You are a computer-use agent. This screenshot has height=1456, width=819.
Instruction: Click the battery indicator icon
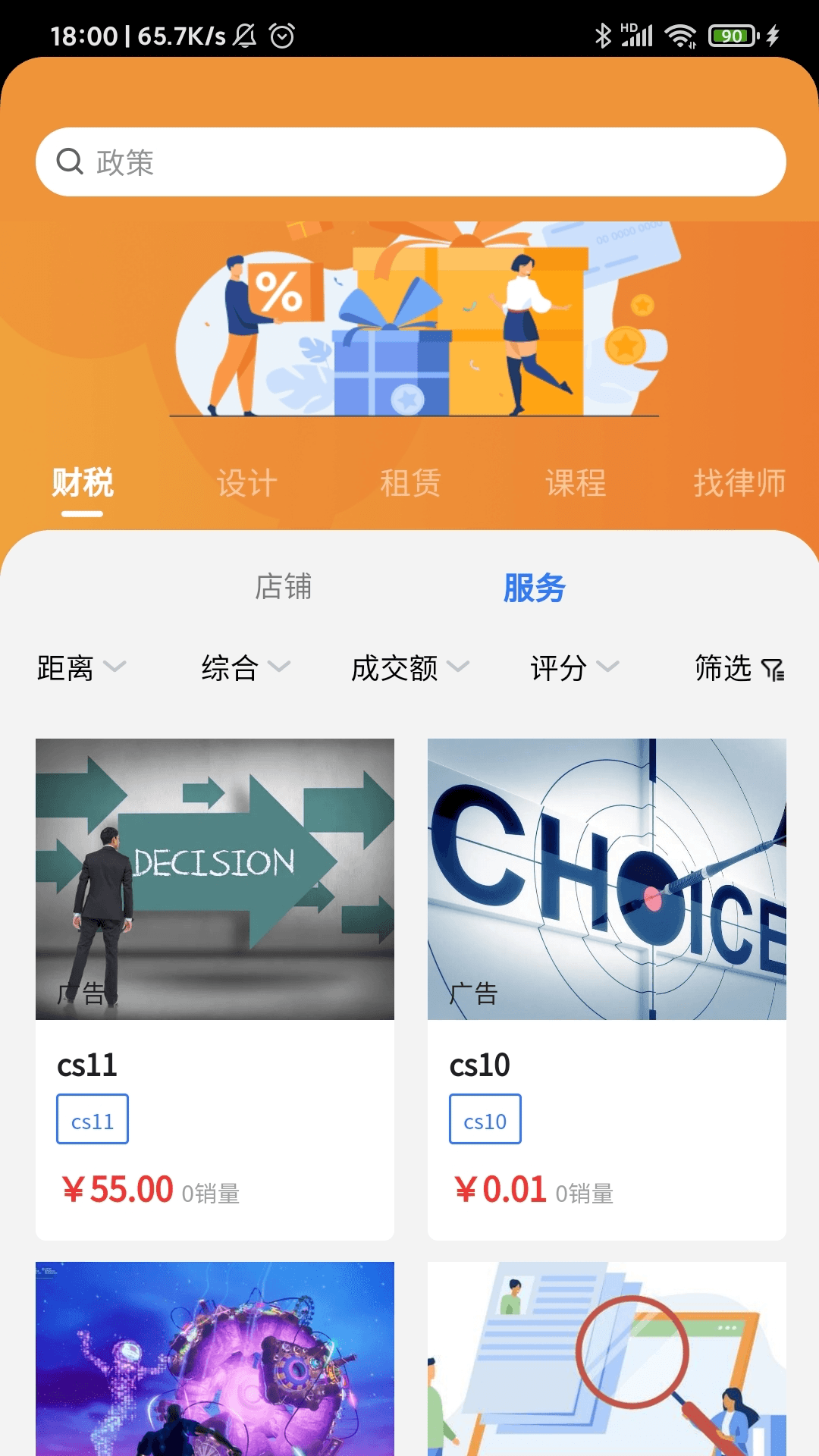click(730, 33)
